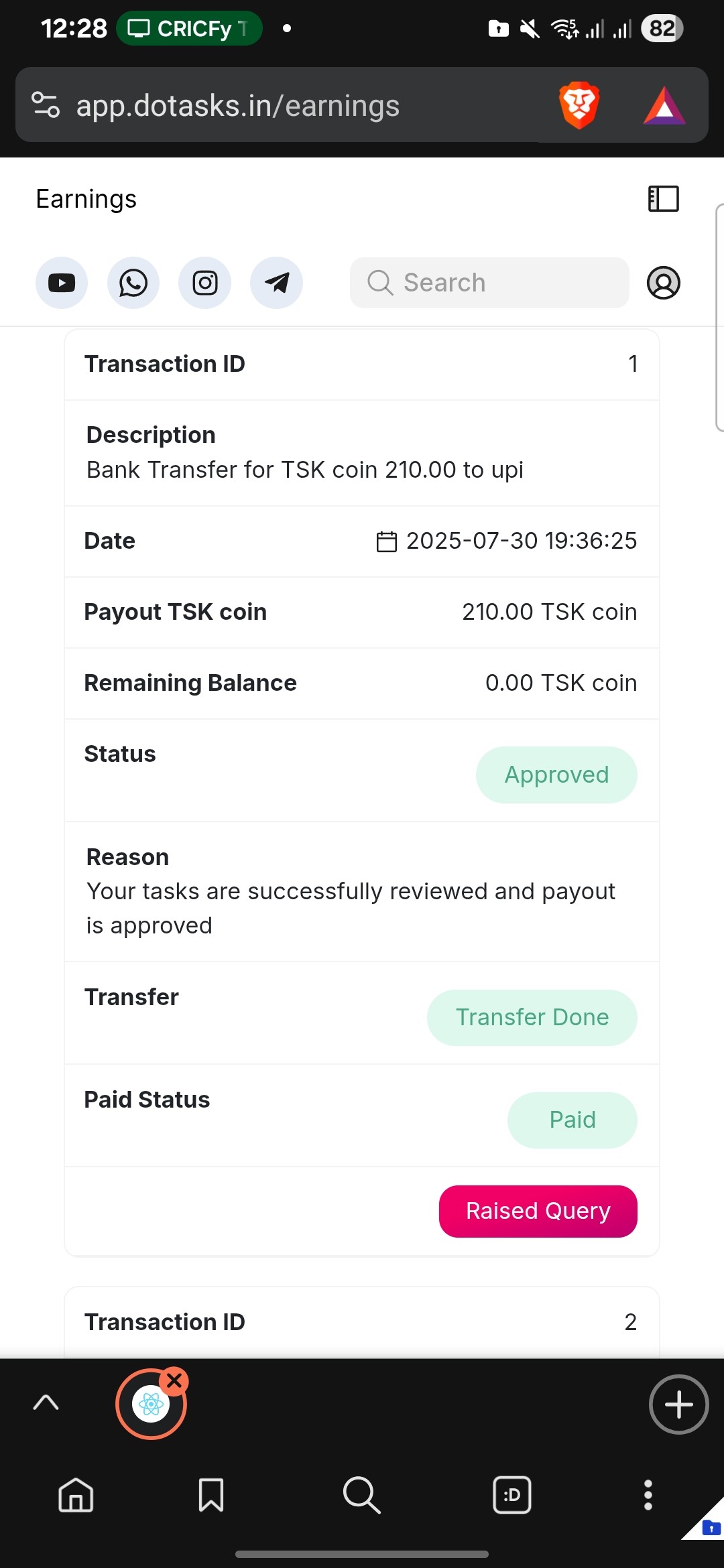Open browser bookmarks
This screenshot has width=724, height=1568.
tap(210, 1495)
